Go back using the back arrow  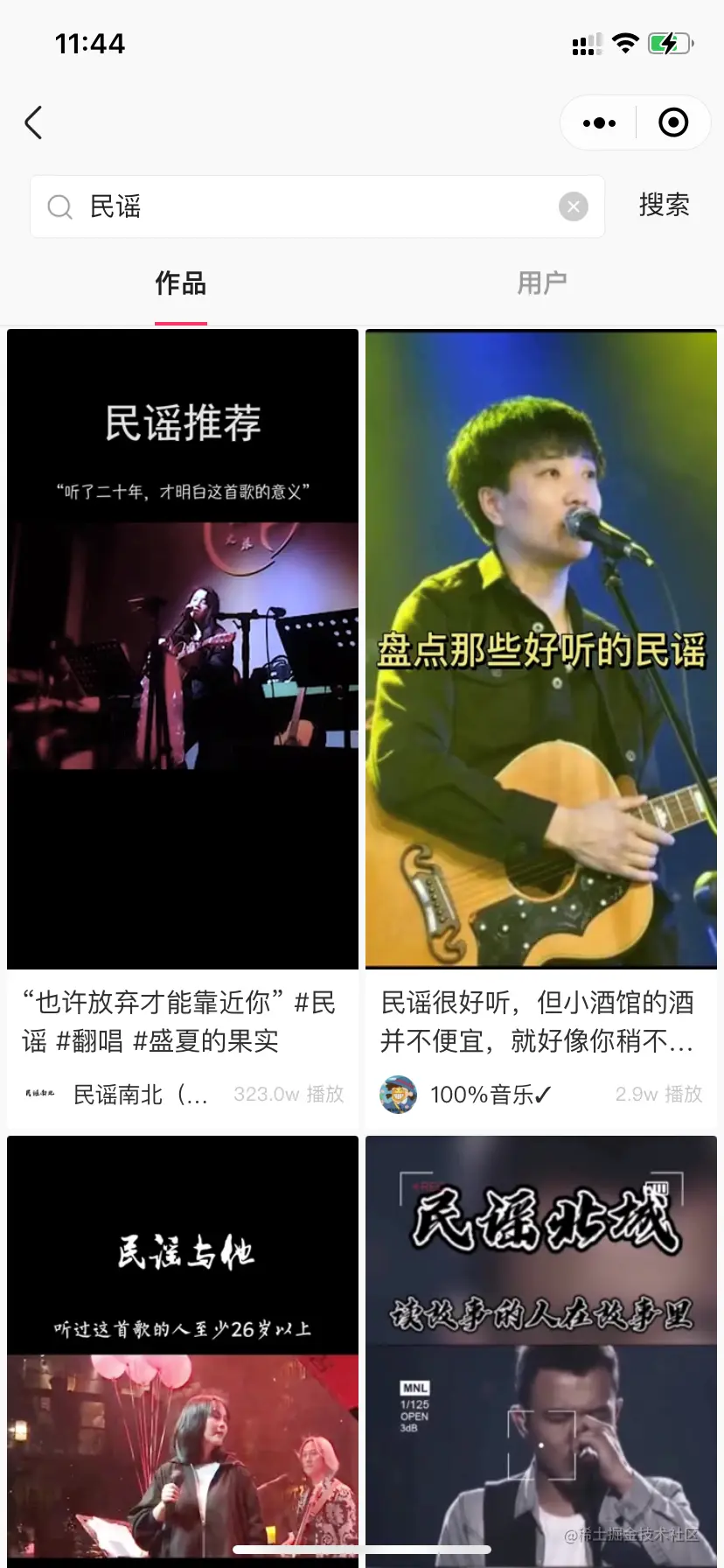click(33, 122)
